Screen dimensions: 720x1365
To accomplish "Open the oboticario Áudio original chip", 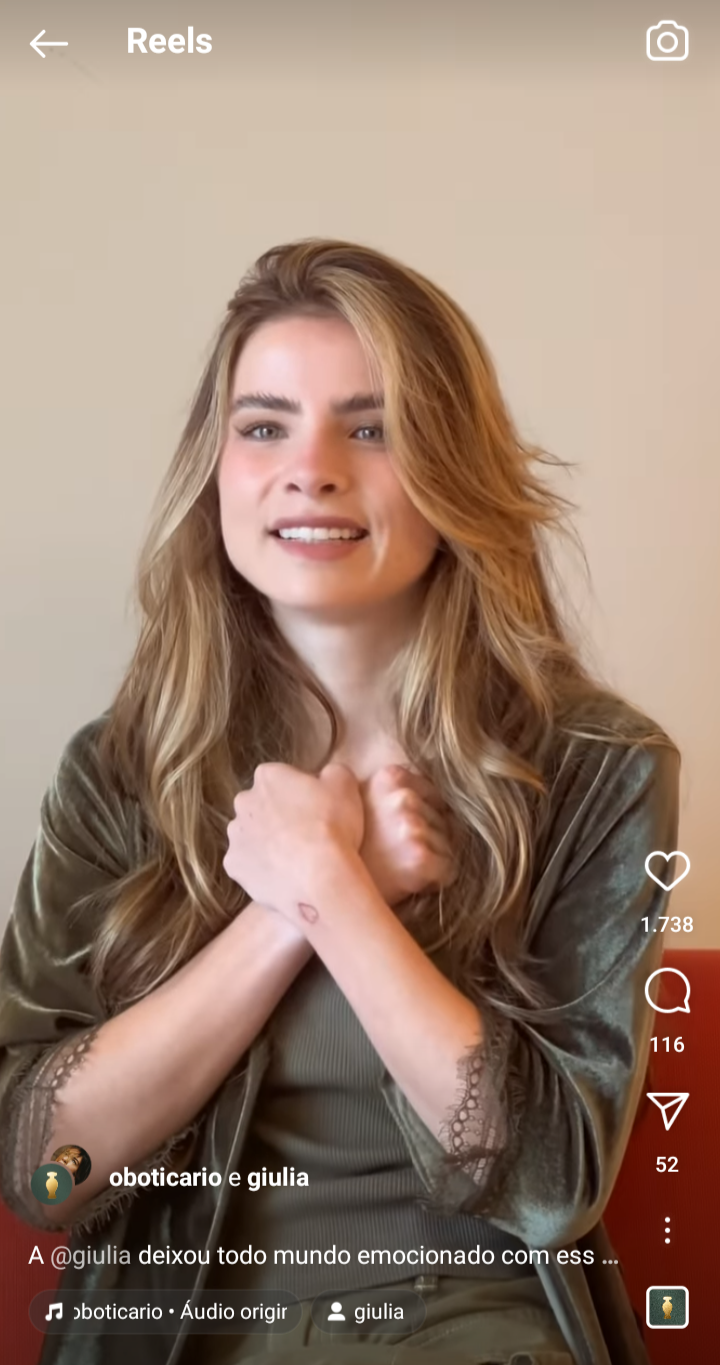I will (x=165, y=1311).
